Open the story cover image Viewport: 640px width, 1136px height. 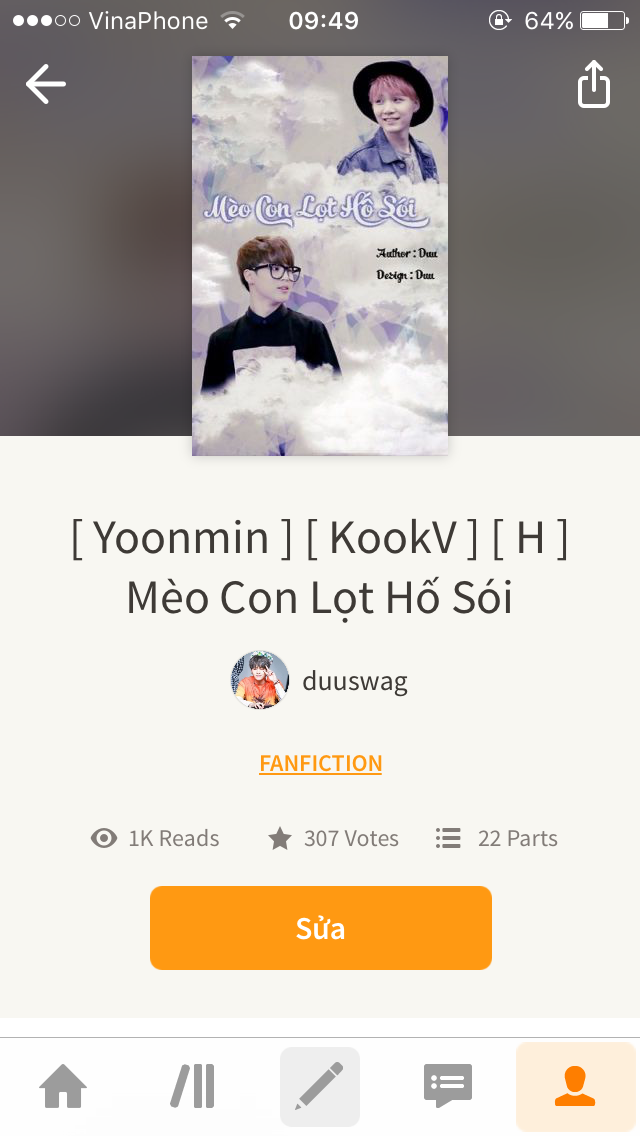click(x=320, y=256)
